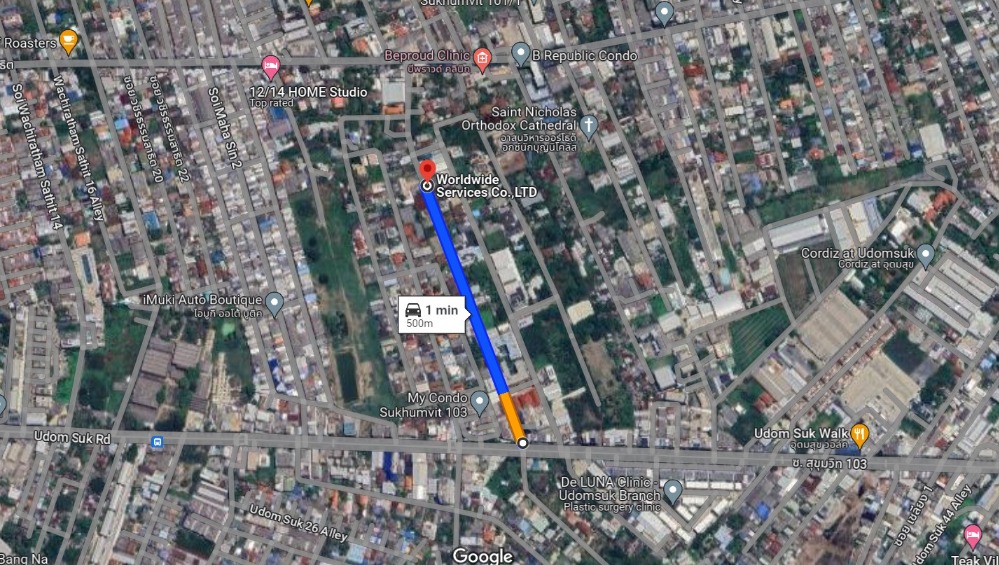Open the Cordiz at Udomsuk place pin
The width and height of the screenshot is (999, 565).
925,255
